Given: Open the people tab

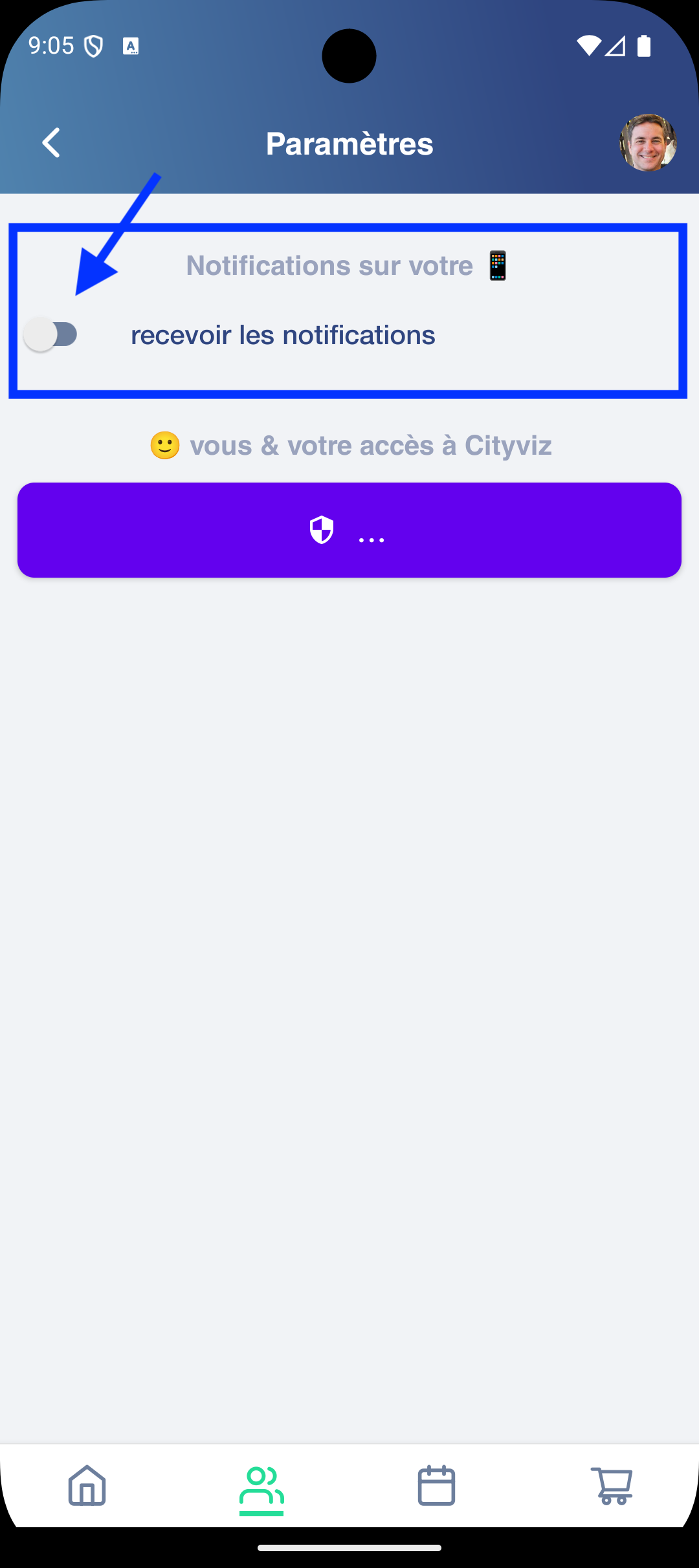Looking at the screenshot, I should 261,1486.
